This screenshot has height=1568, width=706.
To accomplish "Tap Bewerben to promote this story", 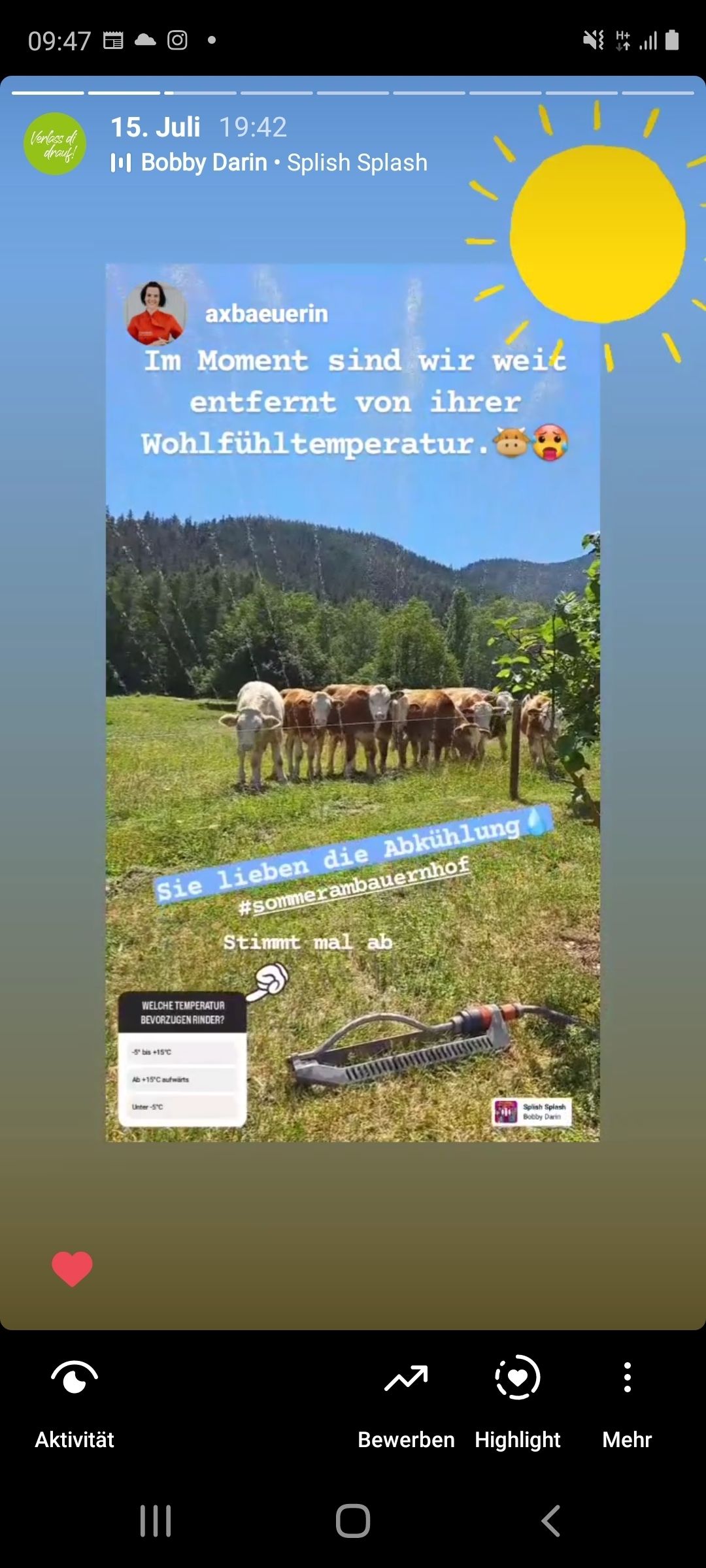I will pyautogui.click(x=406, y=1398).
